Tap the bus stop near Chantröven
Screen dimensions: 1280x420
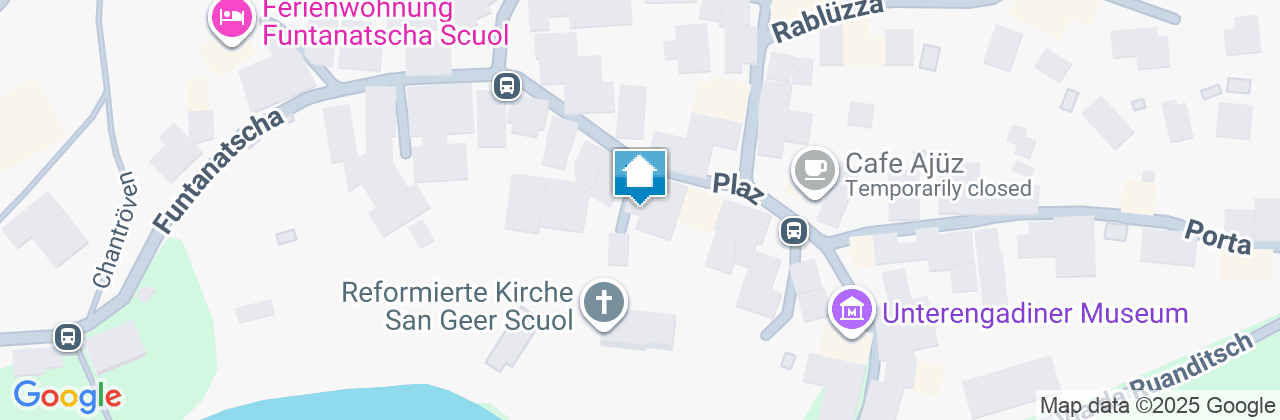(x=68, y=335)
